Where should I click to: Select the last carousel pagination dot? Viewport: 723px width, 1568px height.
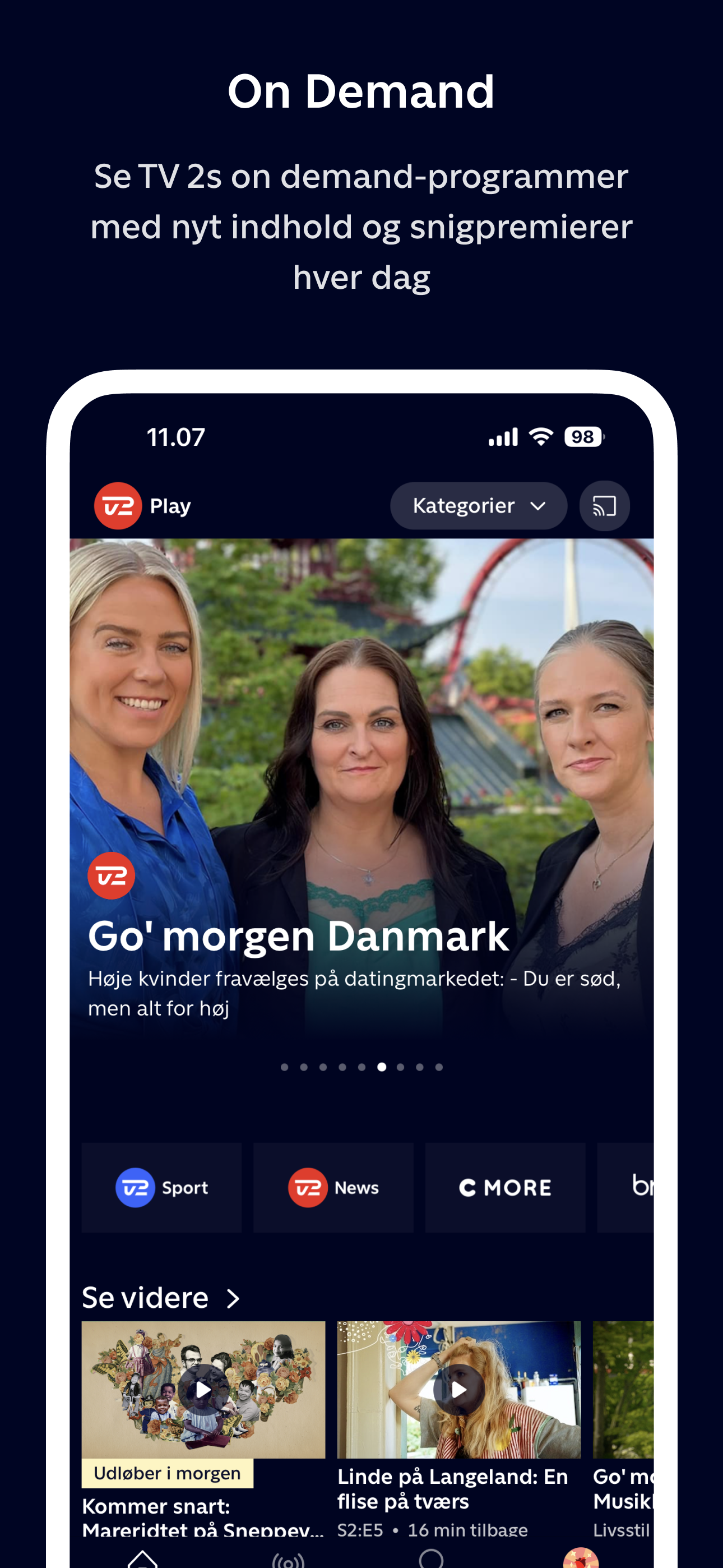(439, 1067)
